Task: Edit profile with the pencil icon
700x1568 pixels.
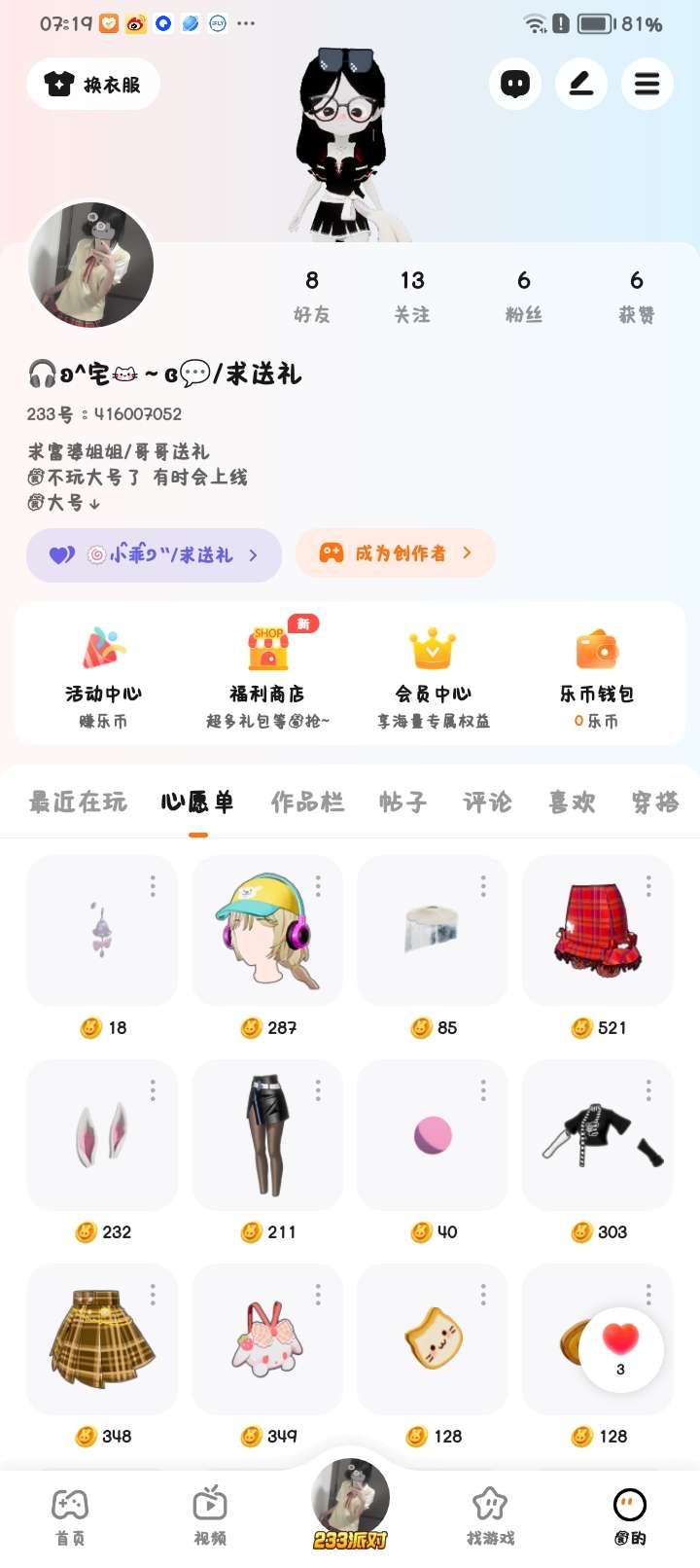Action: click(x=581, y=85)
